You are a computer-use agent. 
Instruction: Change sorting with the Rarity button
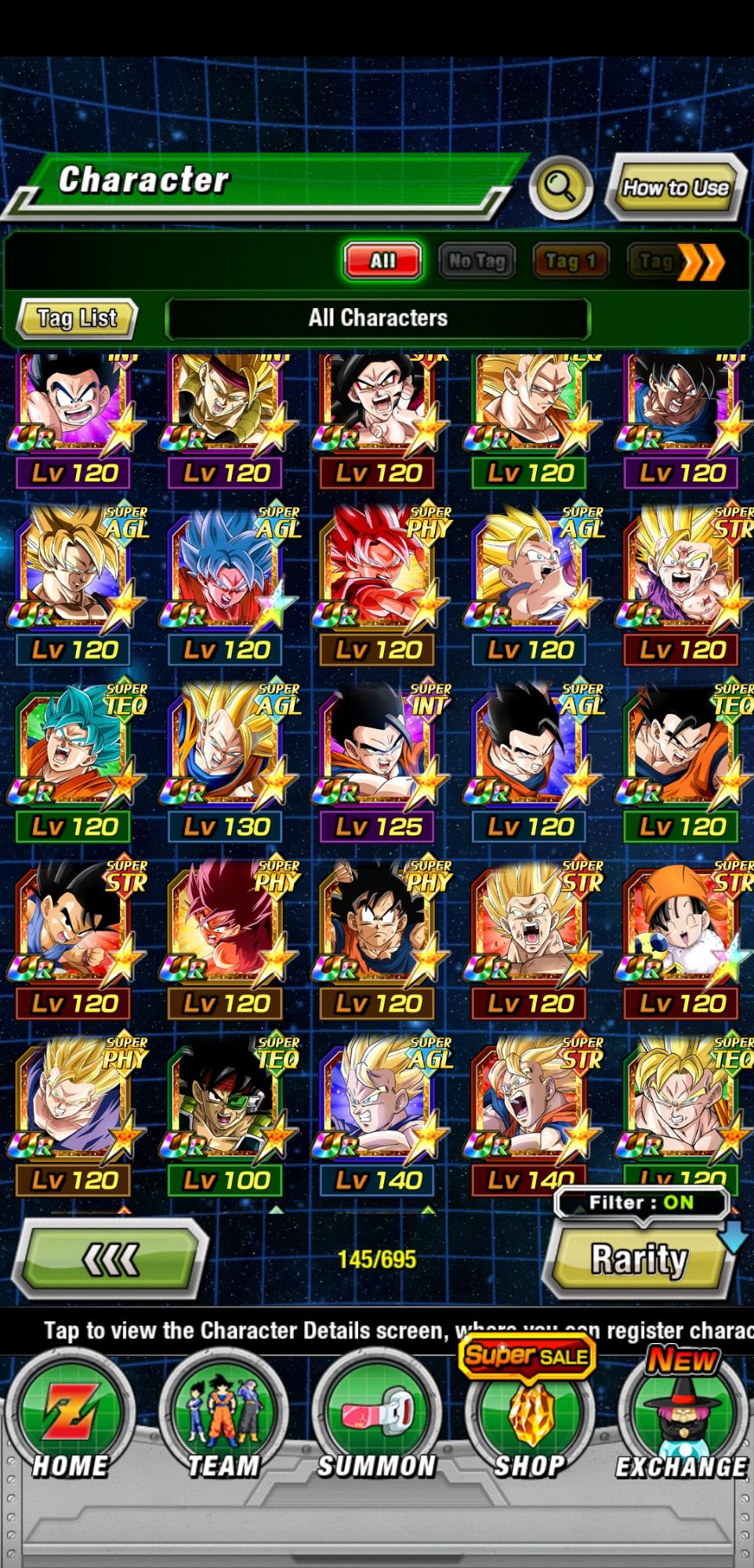pos(639,1260)
